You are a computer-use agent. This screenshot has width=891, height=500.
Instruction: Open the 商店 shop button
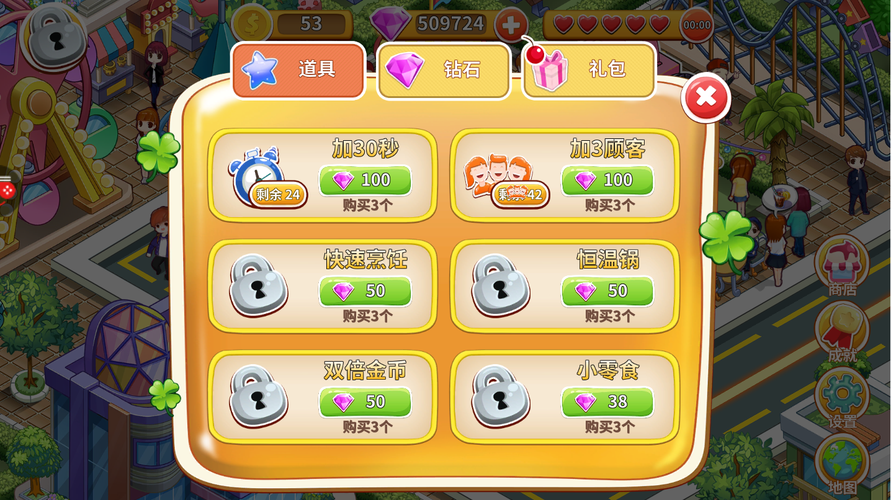(842, 265)
